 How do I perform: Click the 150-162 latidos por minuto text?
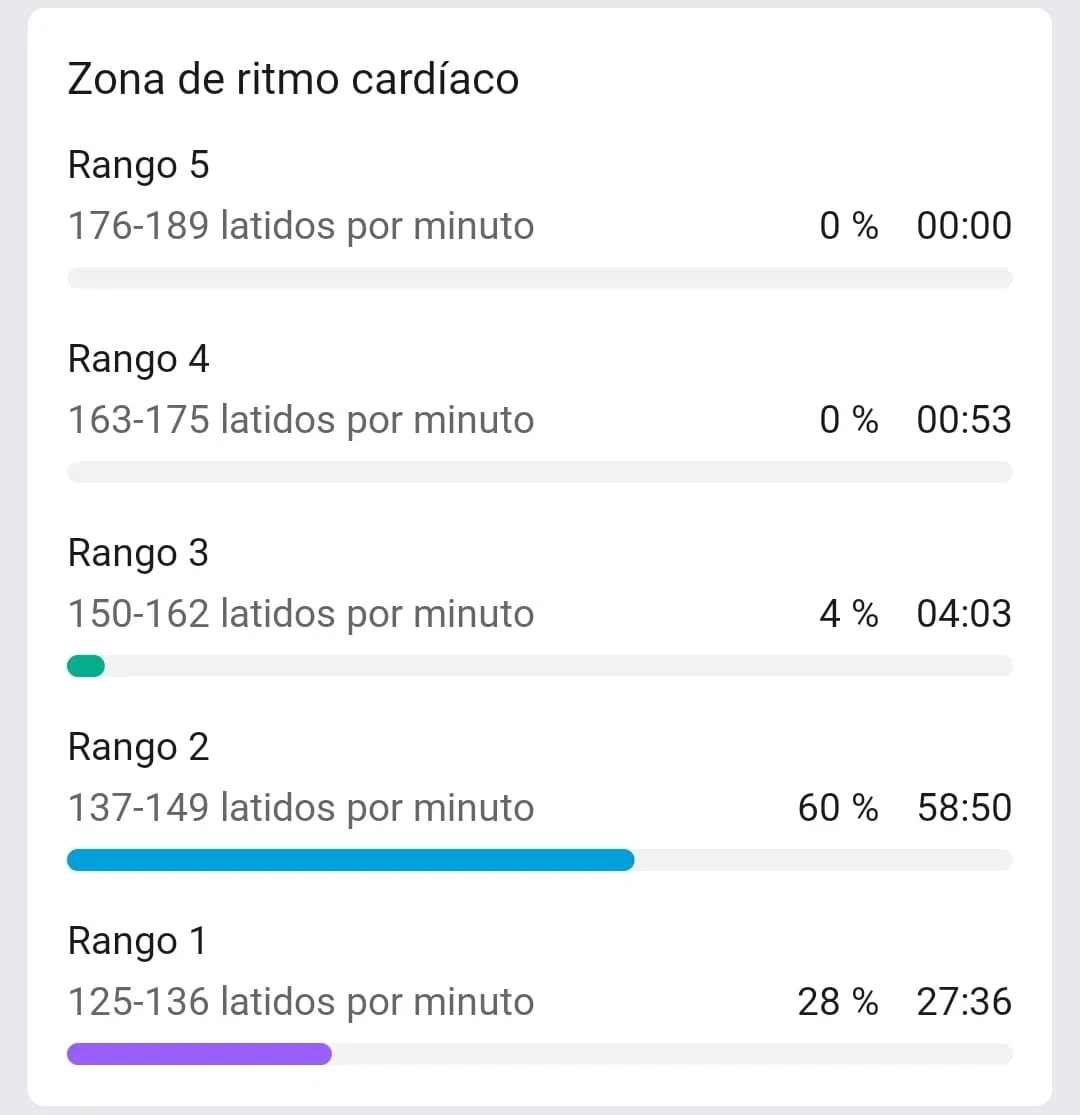[x=301, y=614]
